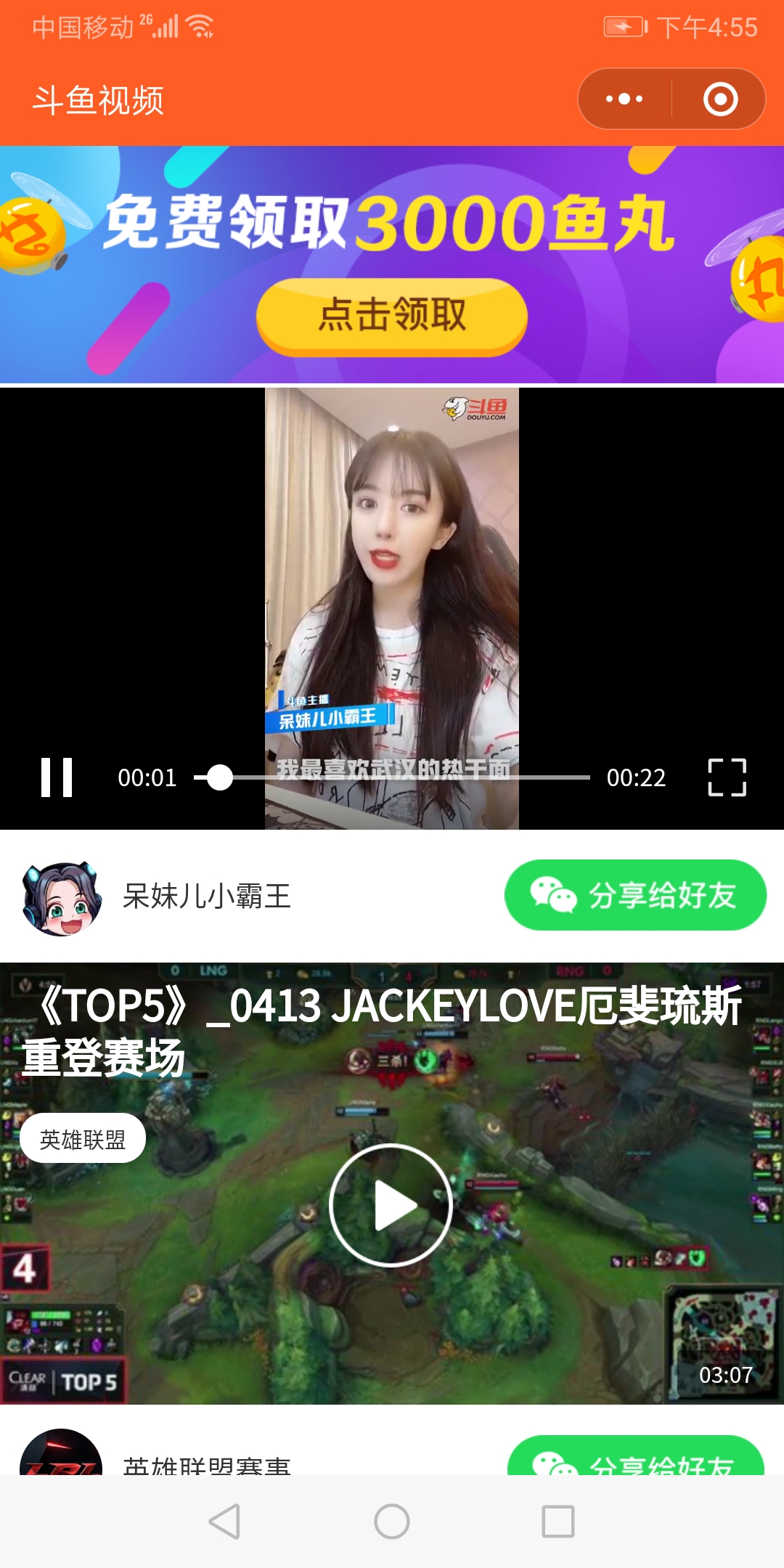Viewport: 784px width, 1568px height.
Task: Enter fullscreen video mode
Action: pyautogui.click(x=727, y=777)
